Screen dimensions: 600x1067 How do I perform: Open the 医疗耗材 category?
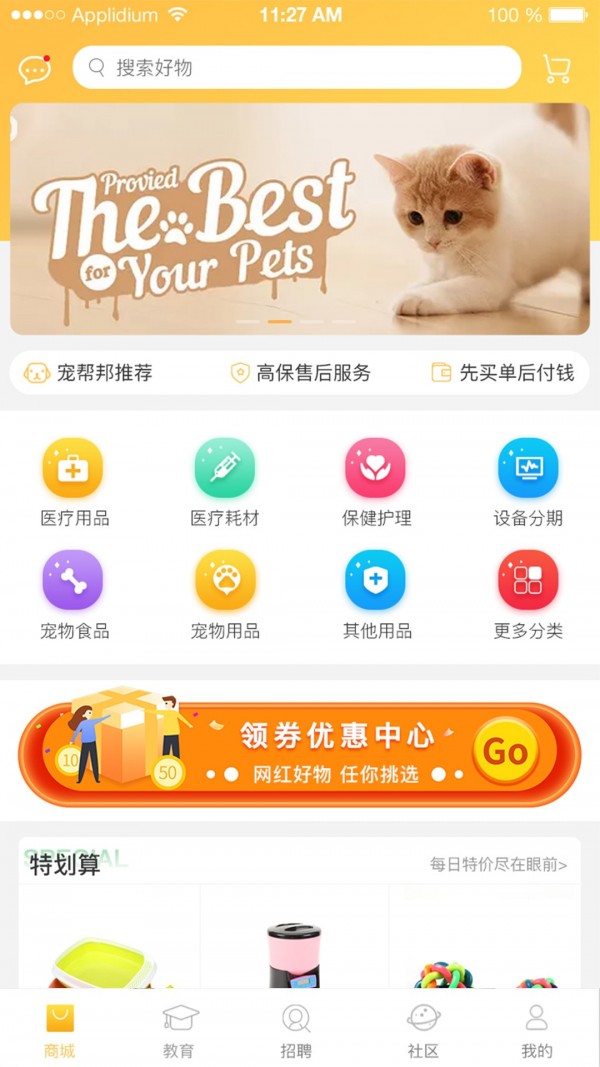coord(225,482)
